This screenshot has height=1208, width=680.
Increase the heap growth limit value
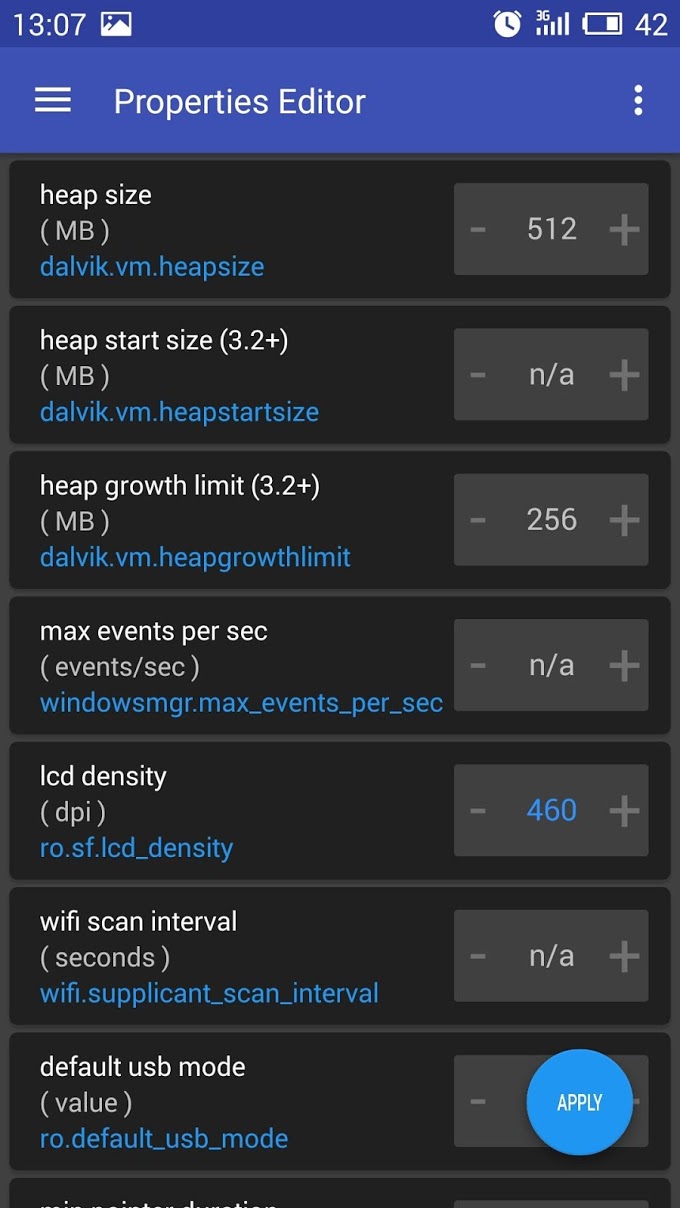pyautogui.click(x=624, y=520)
